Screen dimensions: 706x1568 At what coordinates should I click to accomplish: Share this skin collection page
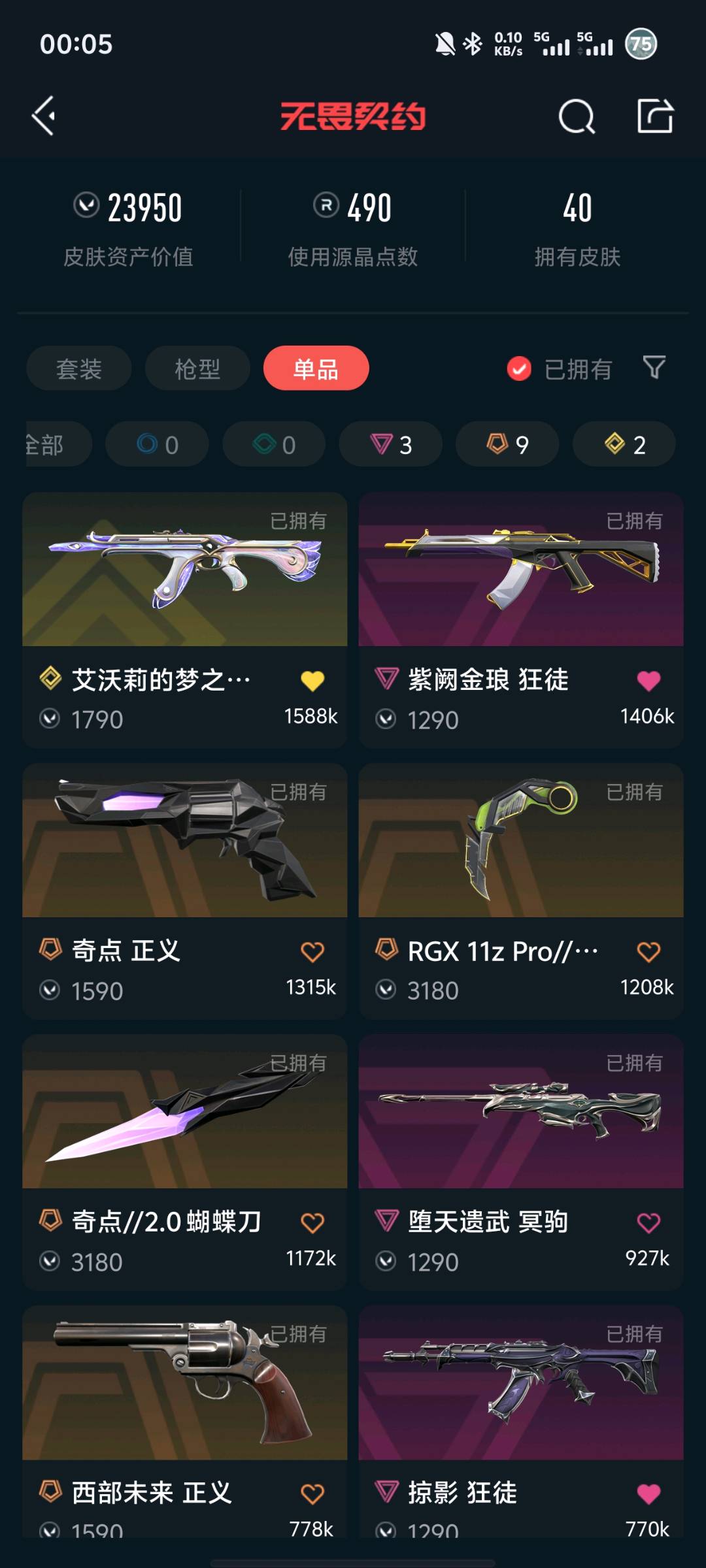click(655, 116)
